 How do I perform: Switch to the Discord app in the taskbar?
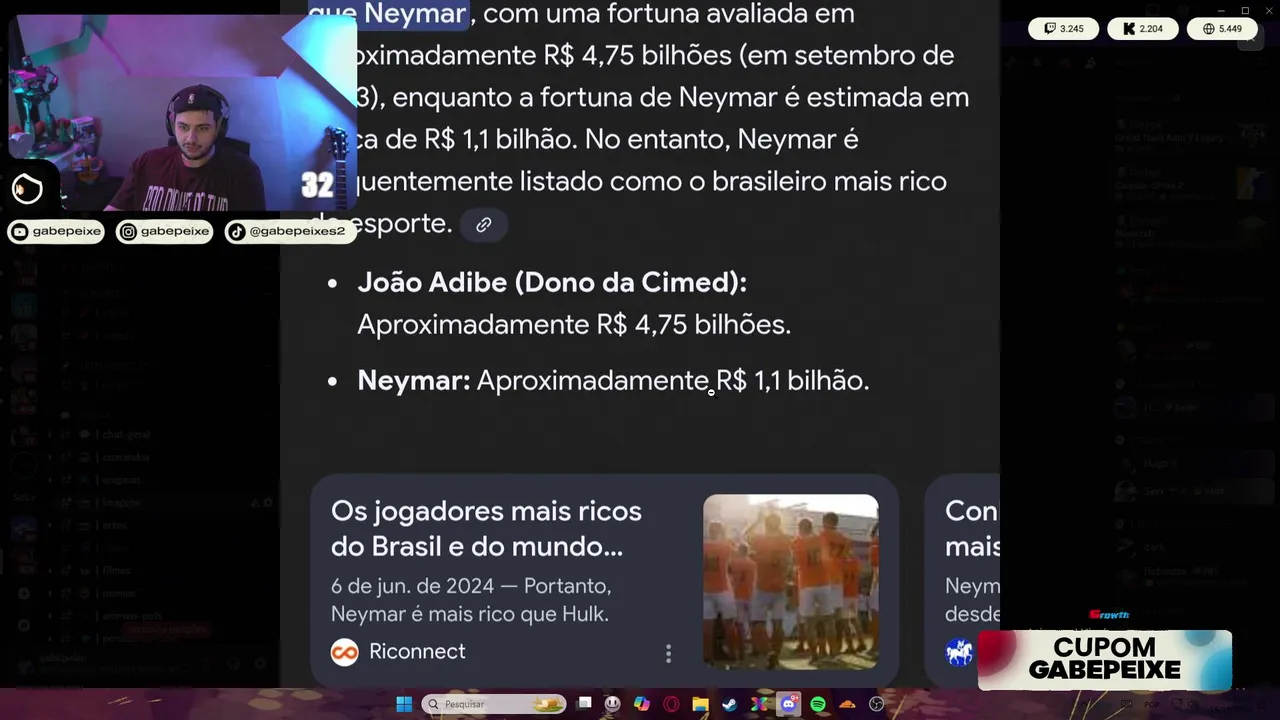point(789,704)
